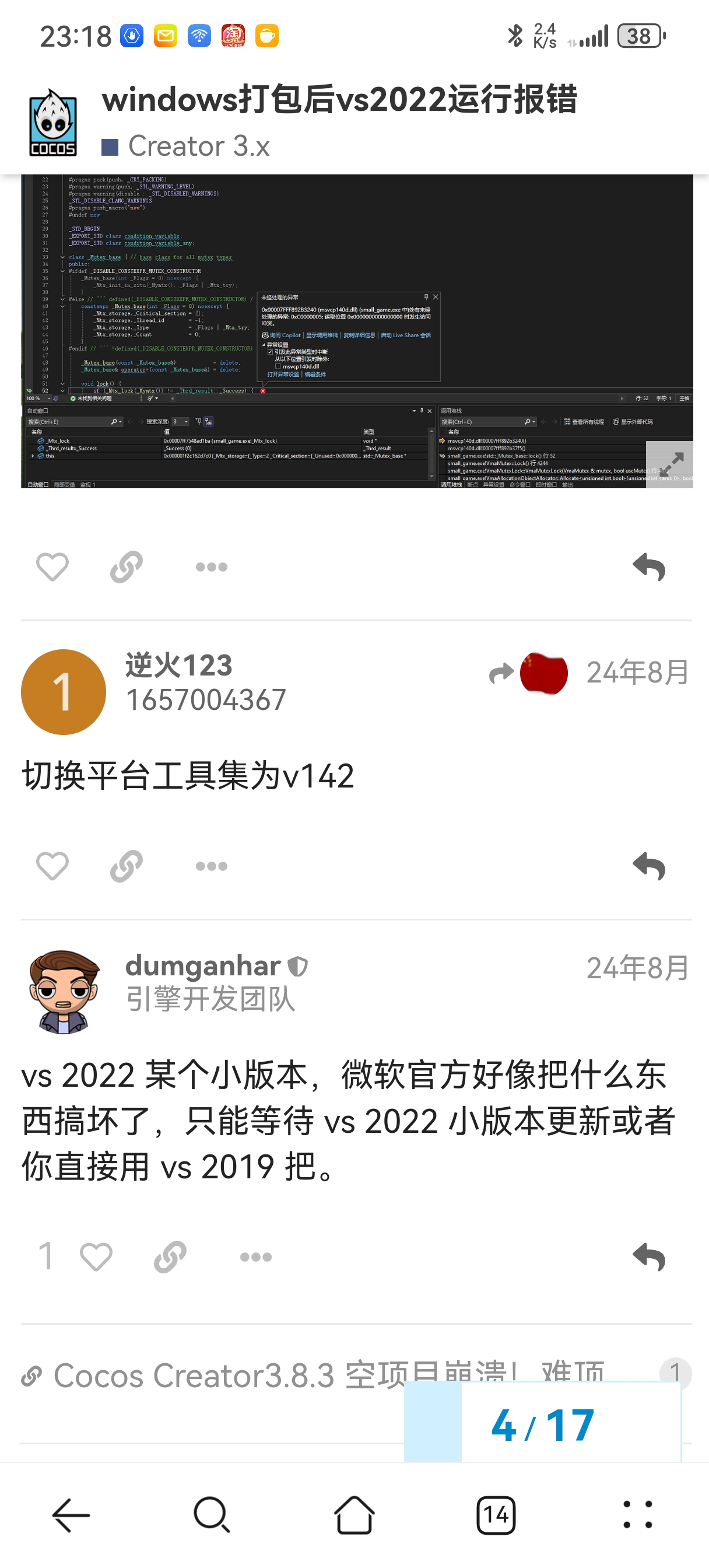Expand the VS2022 error screenshot
The image size is (709, 1568).
pos(669,464)
